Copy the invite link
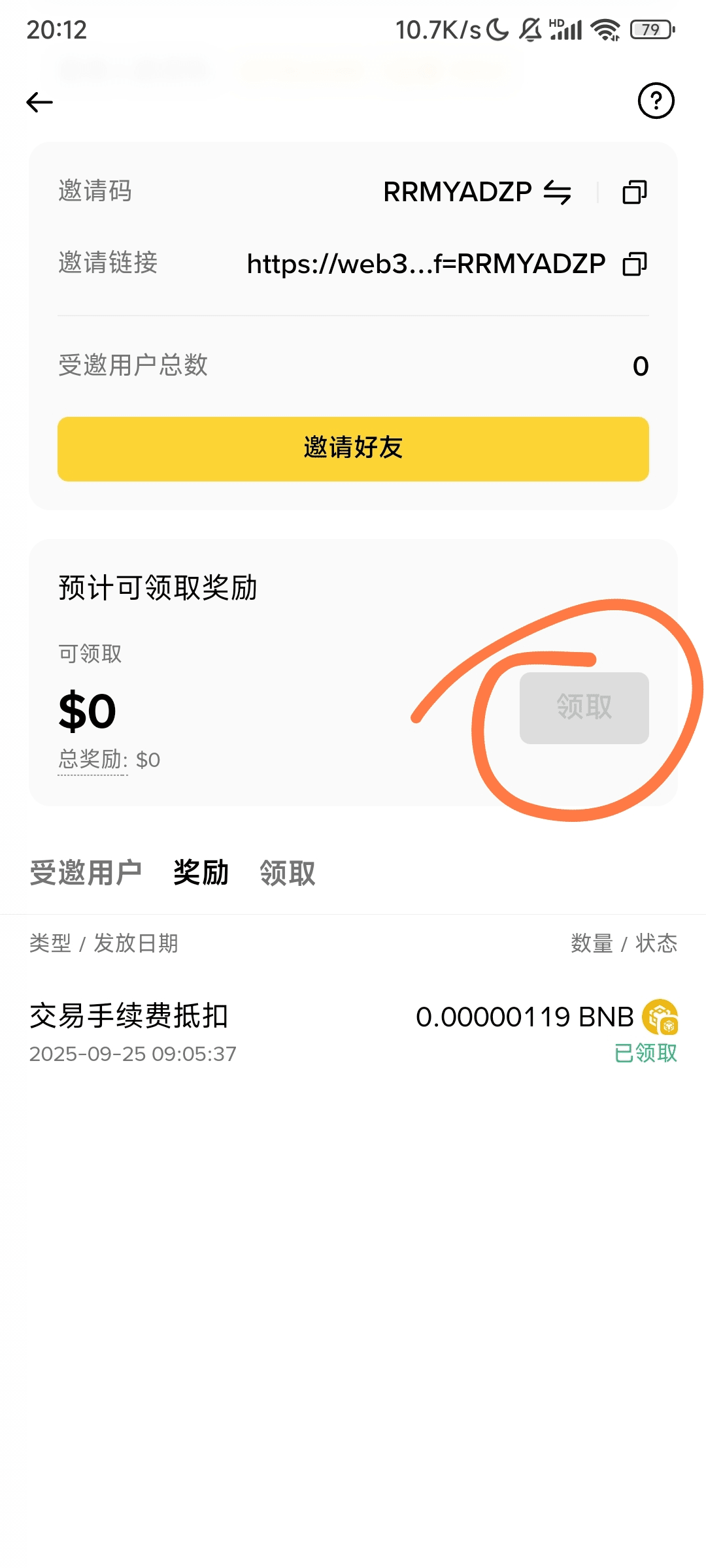Image resolution: width=706 pixels, height=1568 pixels. point(634,264)
